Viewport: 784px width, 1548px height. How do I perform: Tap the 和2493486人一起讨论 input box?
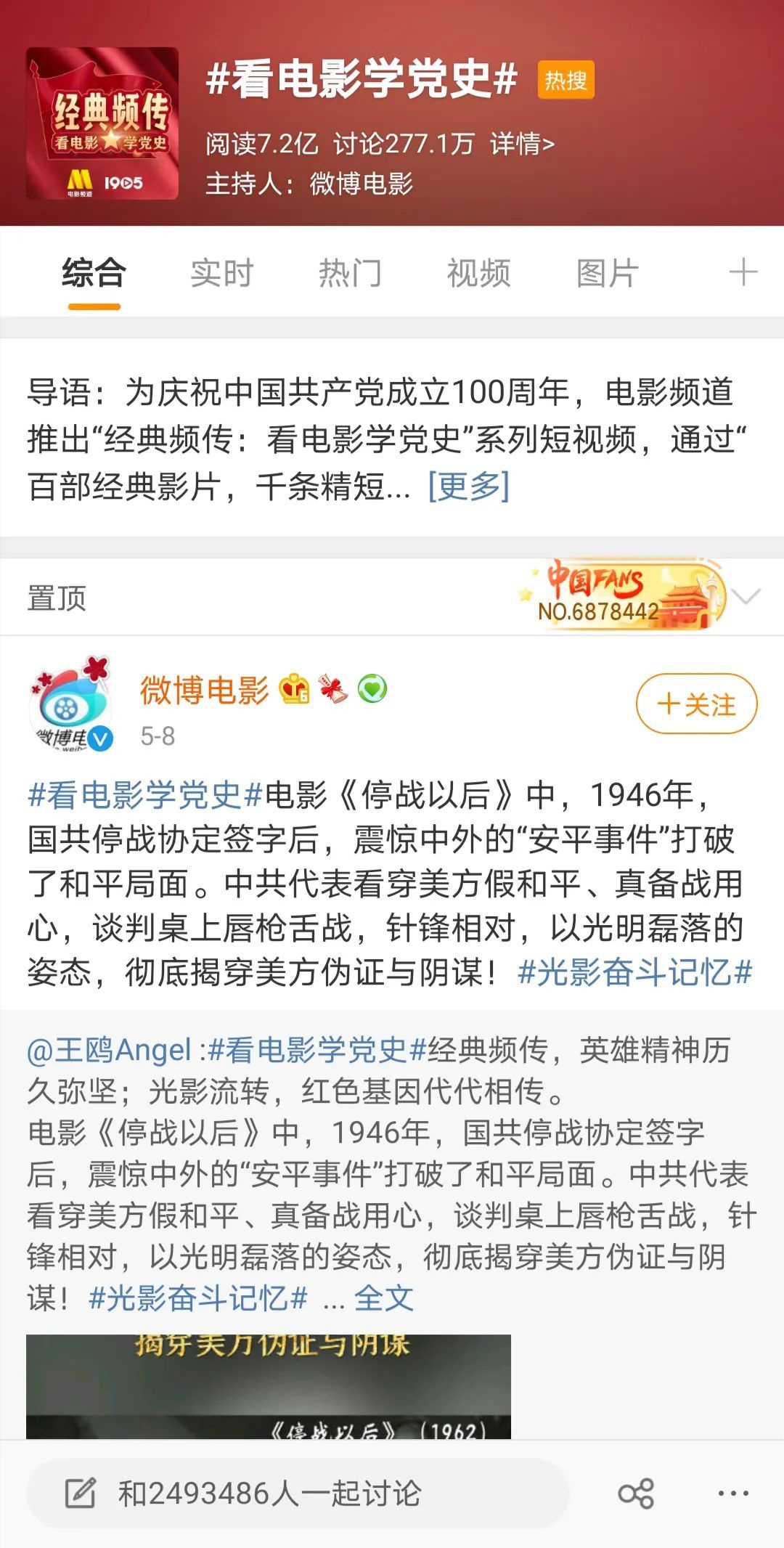(298, 1494)
